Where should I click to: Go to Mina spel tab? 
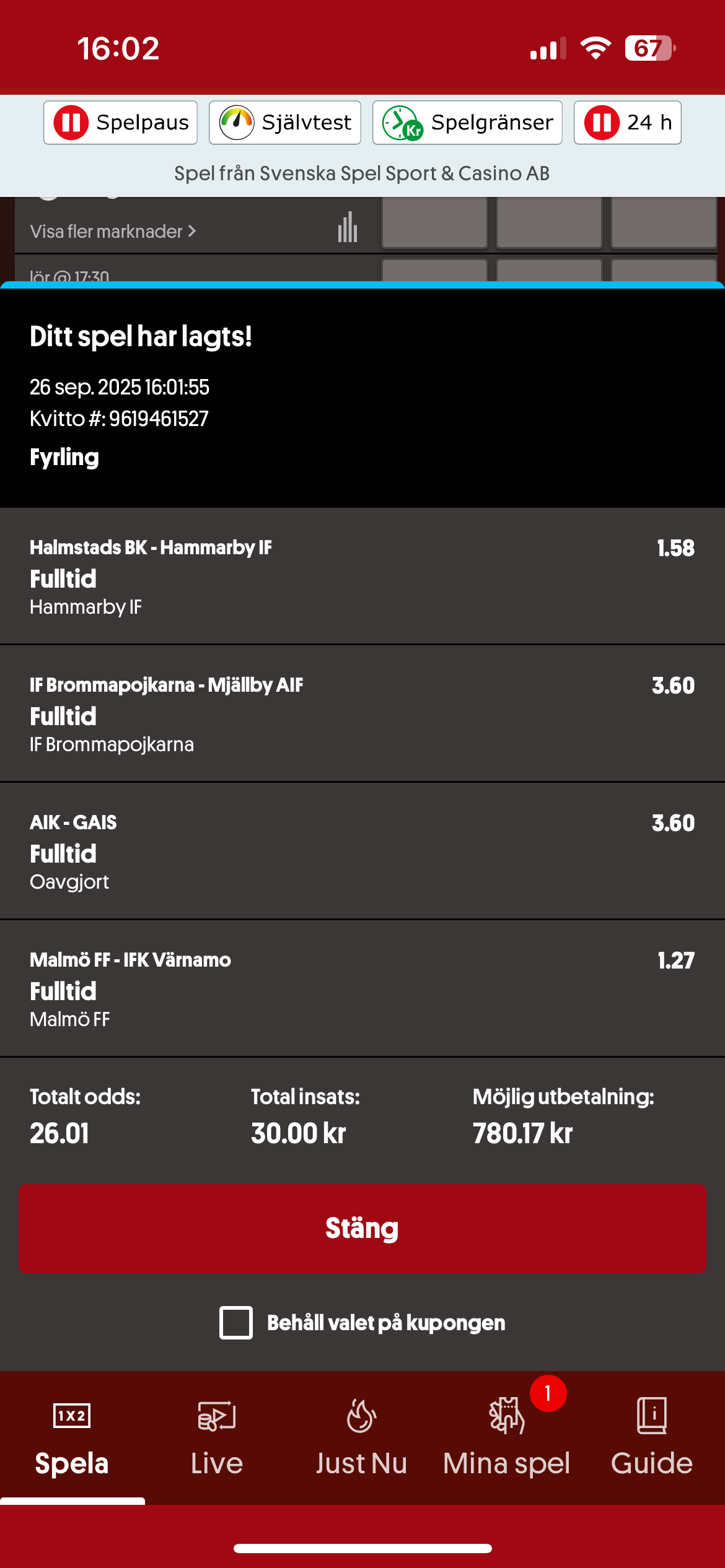pyautogui.click(x=507, y=1438)
